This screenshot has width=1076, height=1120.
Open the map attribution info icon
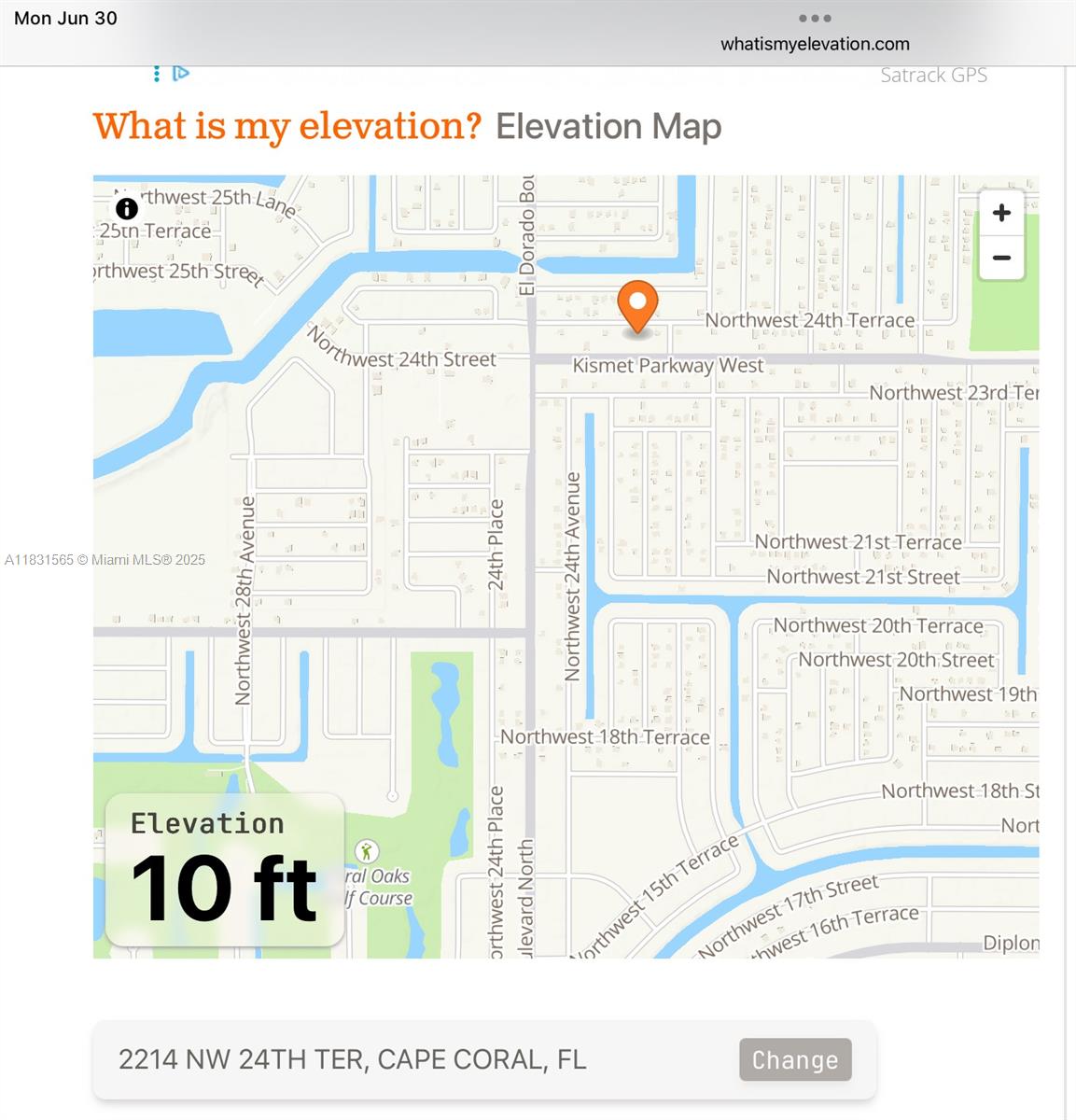click(x=127, y=208)
